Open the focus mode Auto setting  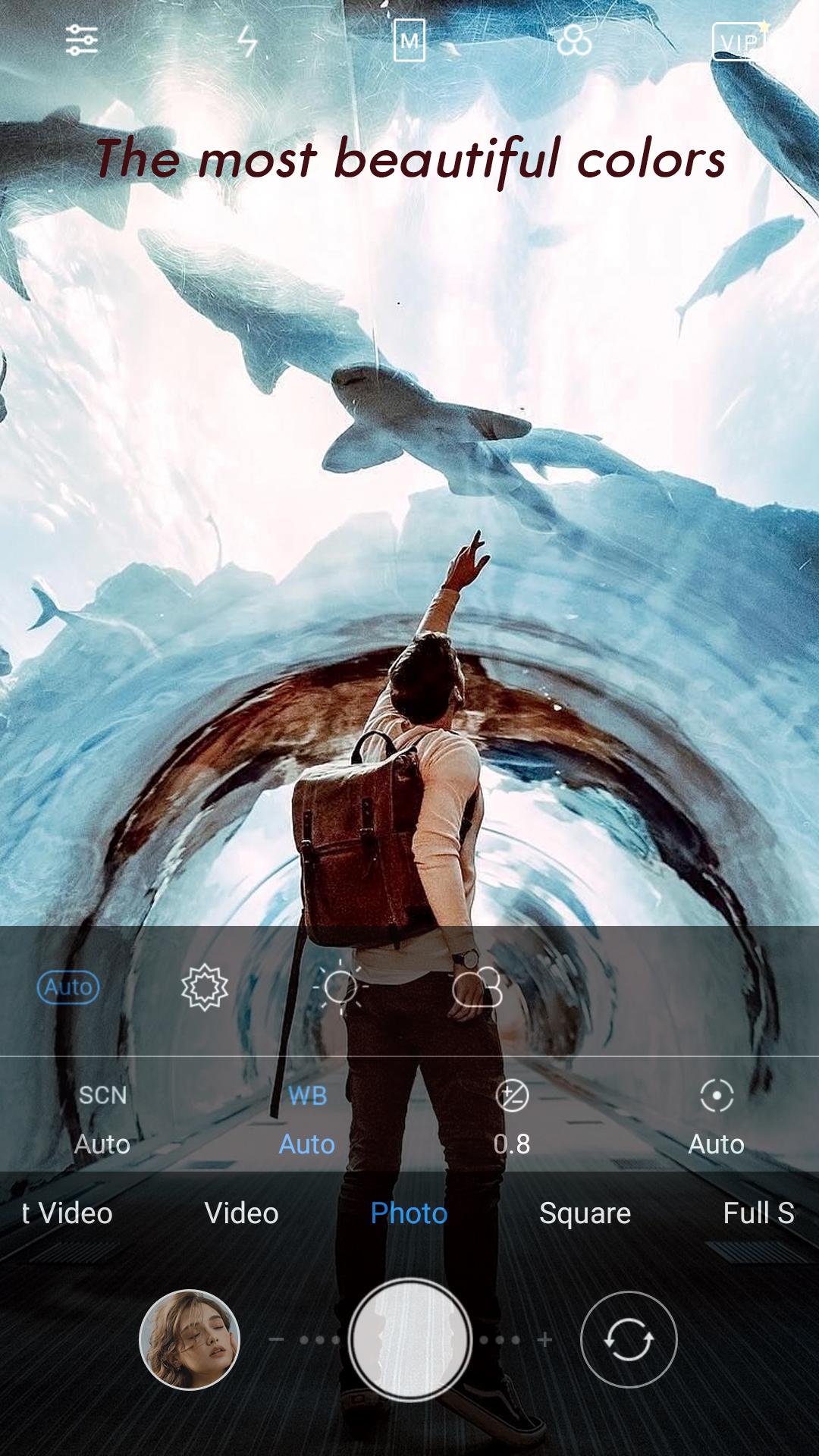coord(717,1119)
